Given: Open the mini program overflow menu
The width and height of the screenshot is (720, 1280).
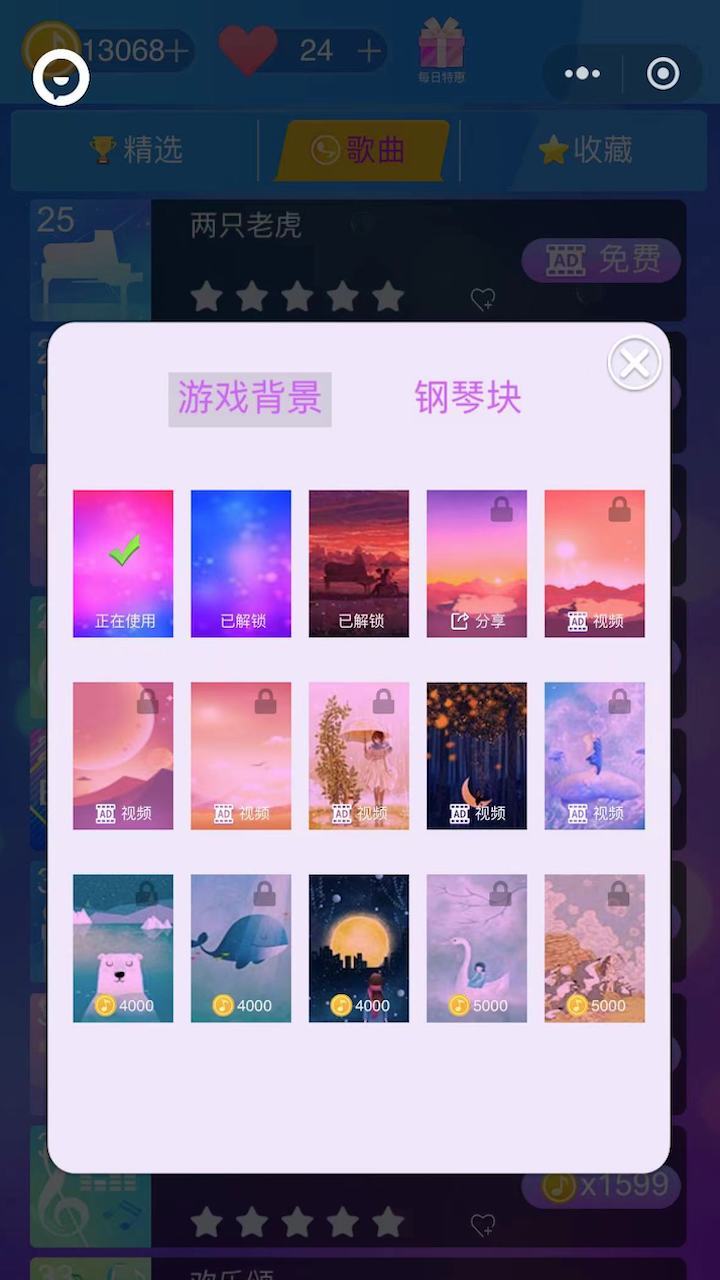Looking at the screenshot, I should pyautogui.click(x=582, y=73).
